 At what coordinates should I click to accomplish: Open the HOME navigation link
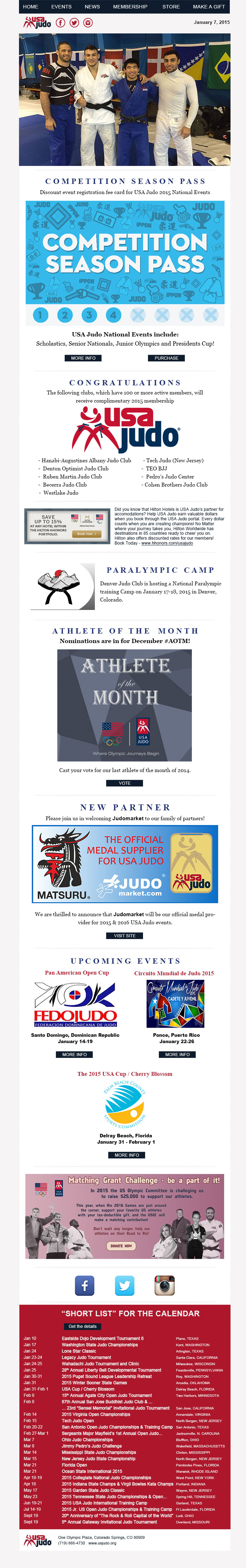pos(31,7)
